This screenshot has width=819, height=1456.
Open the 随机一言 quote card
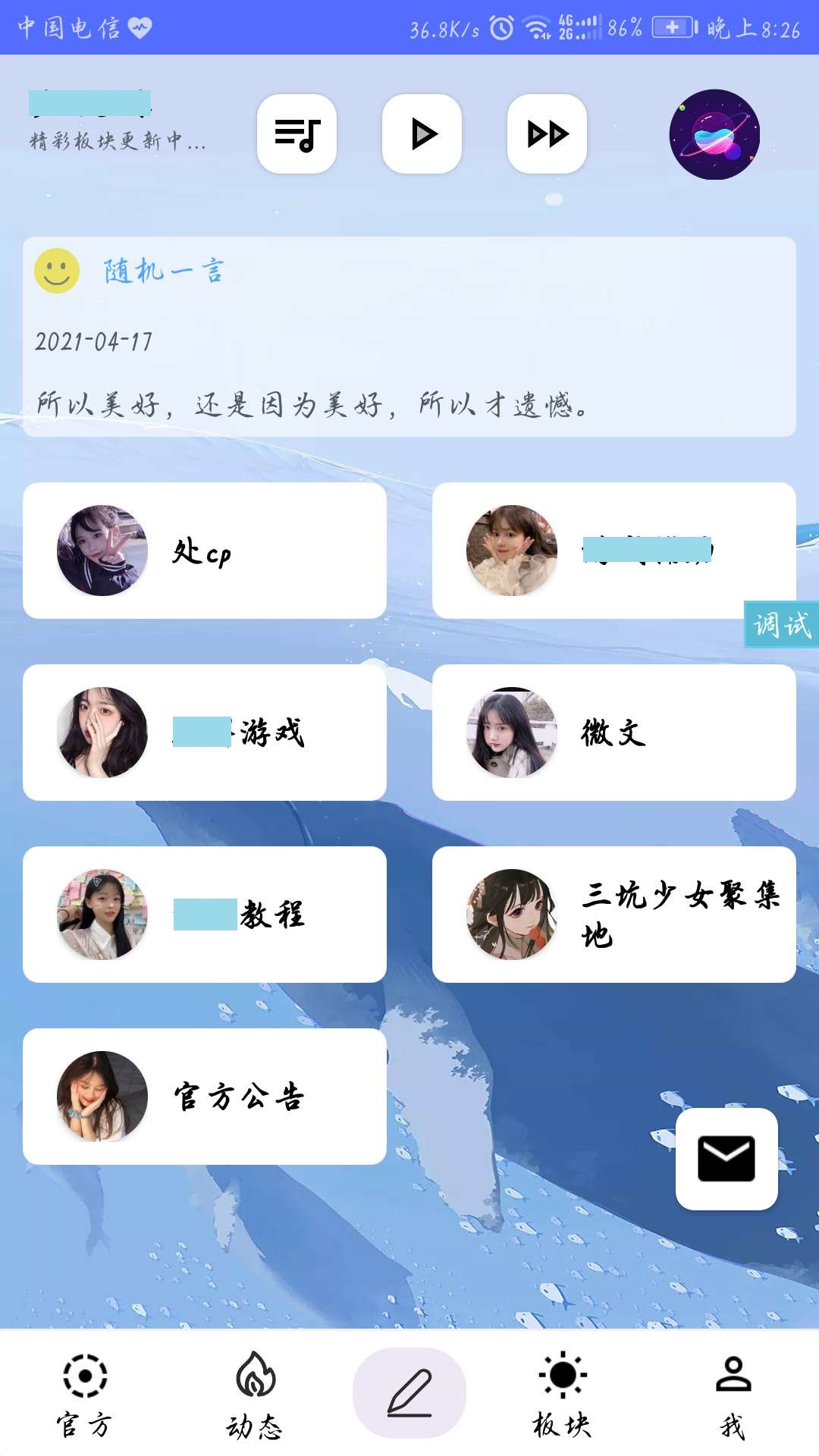(x=409, y=337)
